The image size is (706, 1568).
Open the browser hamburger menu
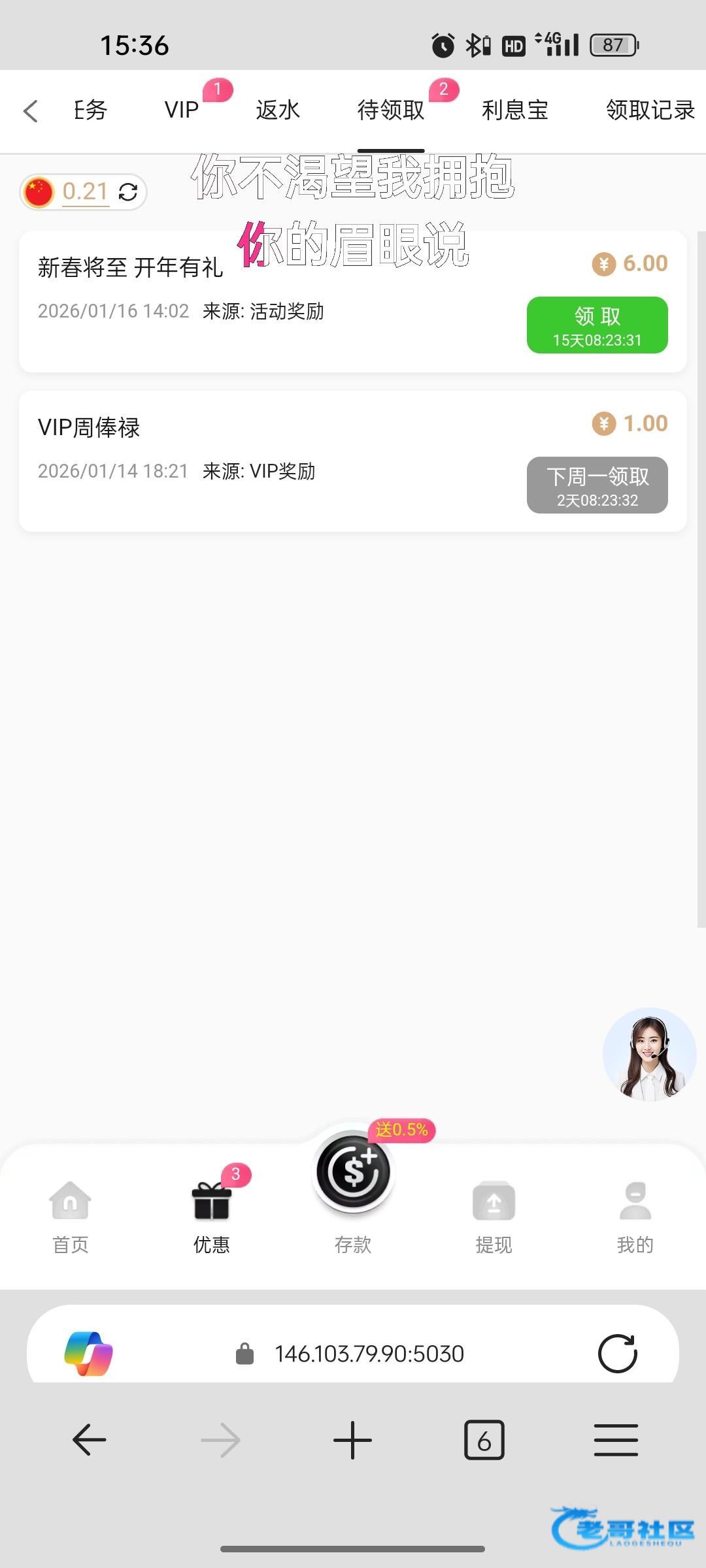point(616,1440)
